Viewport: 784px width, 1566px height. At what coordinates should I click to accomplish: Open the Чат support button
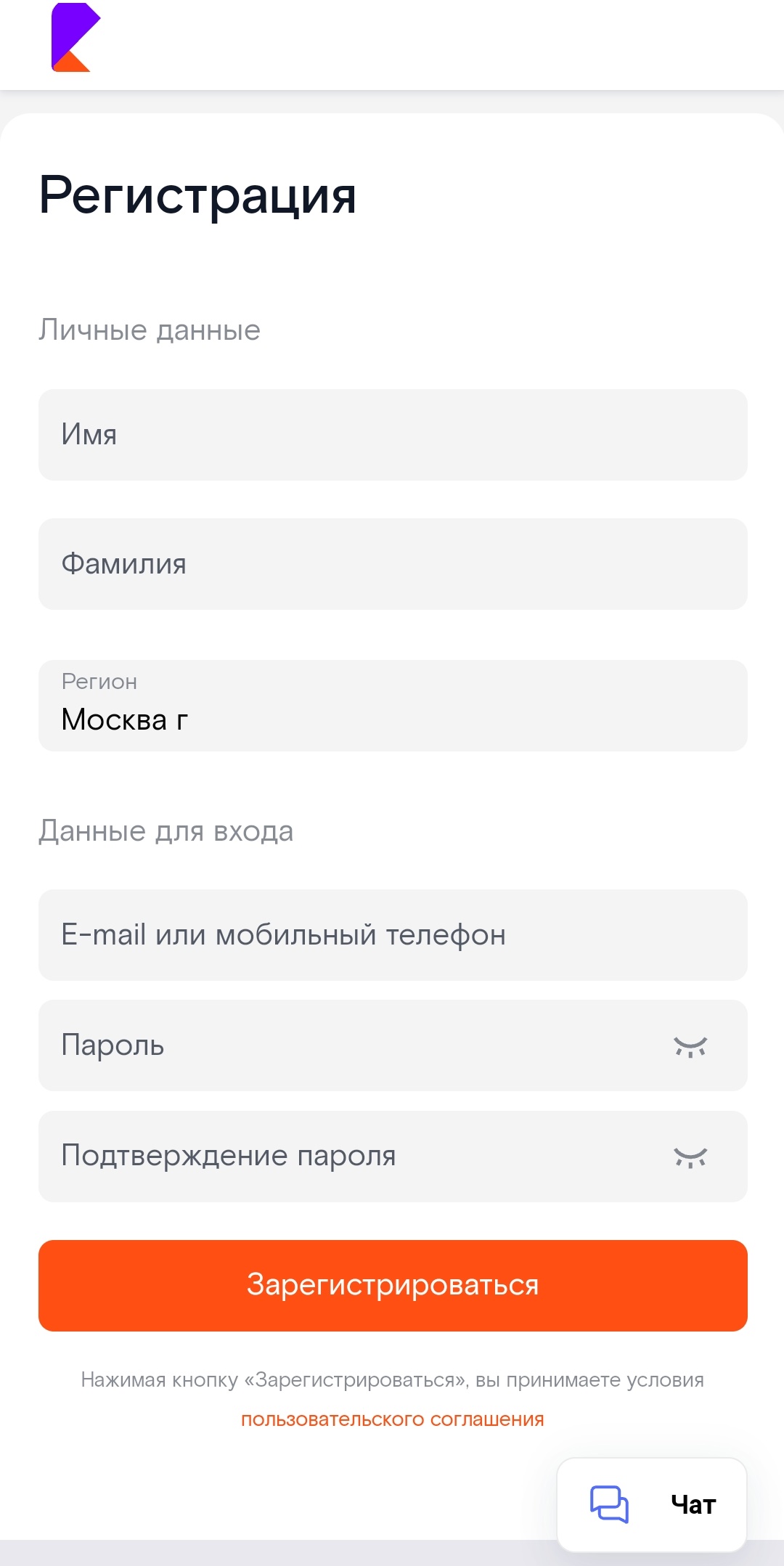tap(652, 1504)
